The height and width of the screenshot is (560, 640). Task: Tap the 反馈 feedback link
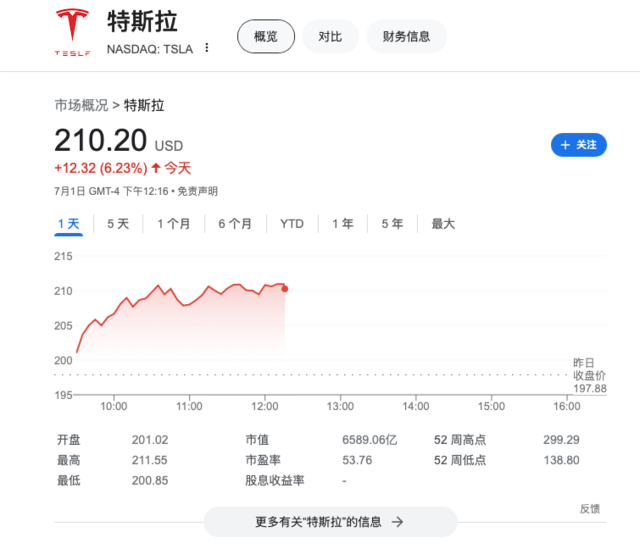pyautogui.click(x=590, y=509)
